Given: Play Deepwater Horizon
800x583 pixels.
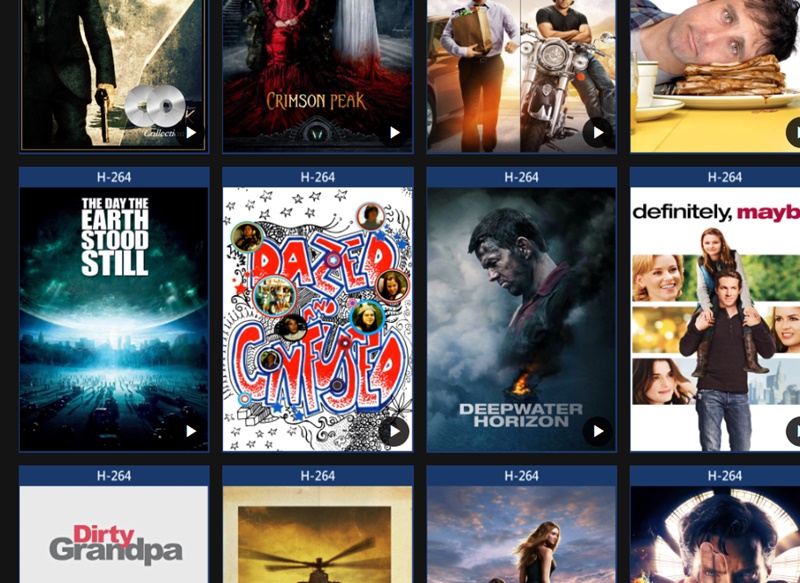Looking at the screenshot, I should tap(598, 432).
